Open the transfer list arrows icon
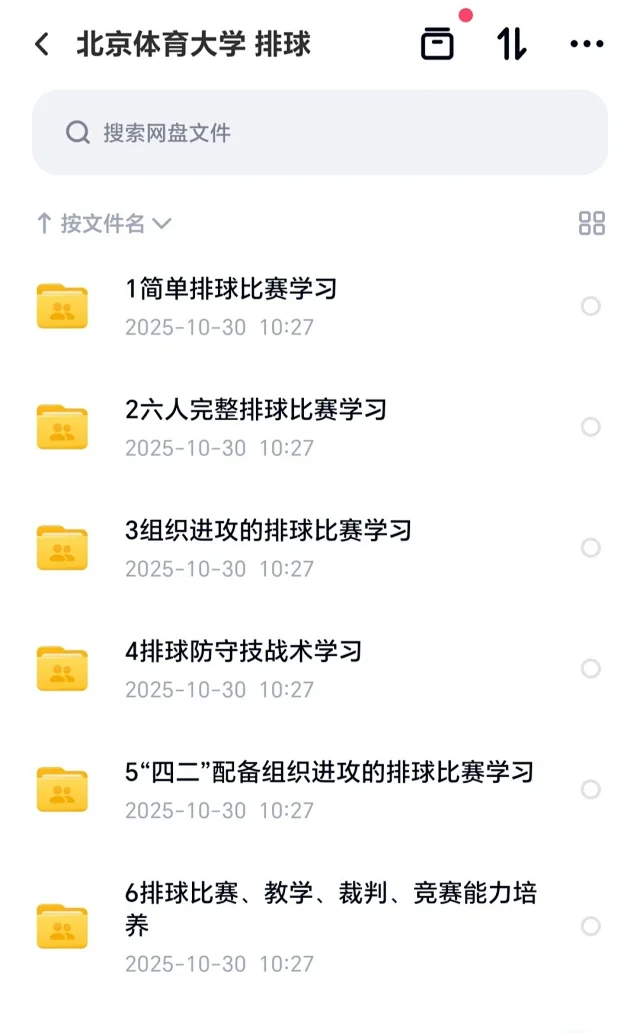This screenshot has height=1033, width=640. 512,45
